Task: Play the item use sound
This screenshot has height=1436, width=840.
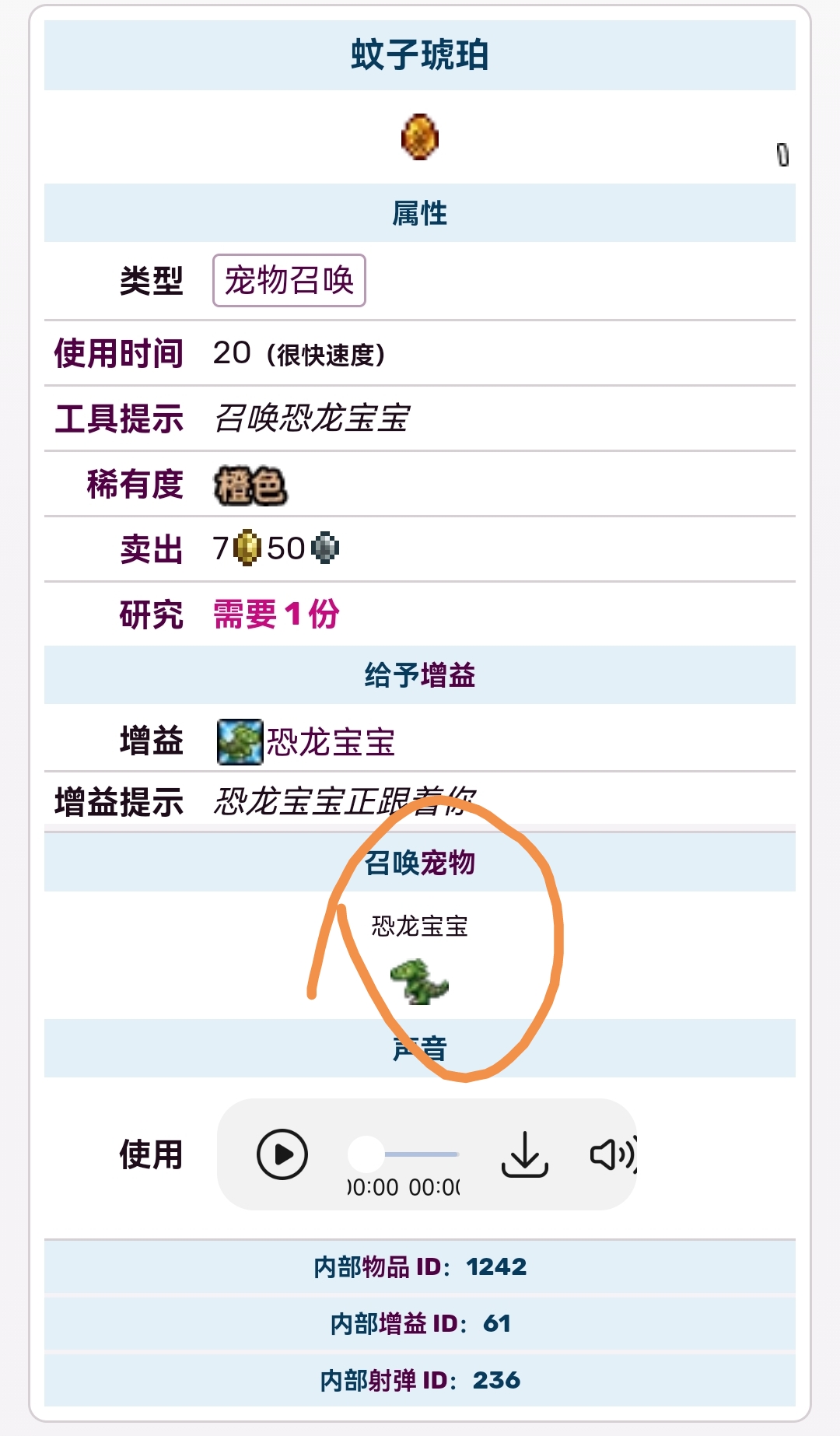Action: [282, 1154]
